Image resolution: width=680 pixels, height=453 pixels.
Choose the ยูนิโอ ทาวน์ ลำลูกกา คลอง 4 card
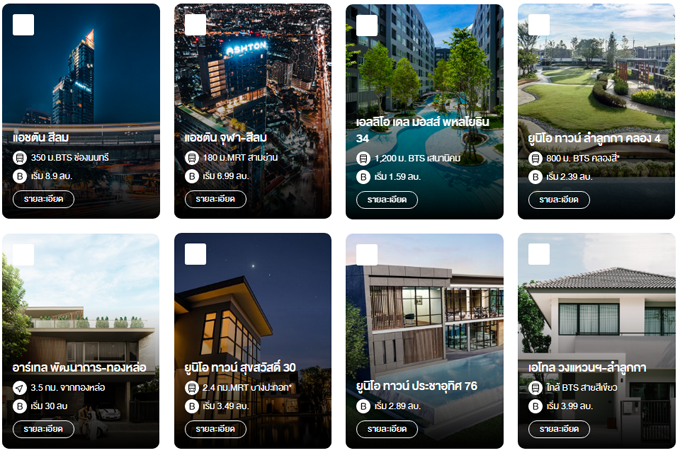pyautogui.click(x=596, y=80)
